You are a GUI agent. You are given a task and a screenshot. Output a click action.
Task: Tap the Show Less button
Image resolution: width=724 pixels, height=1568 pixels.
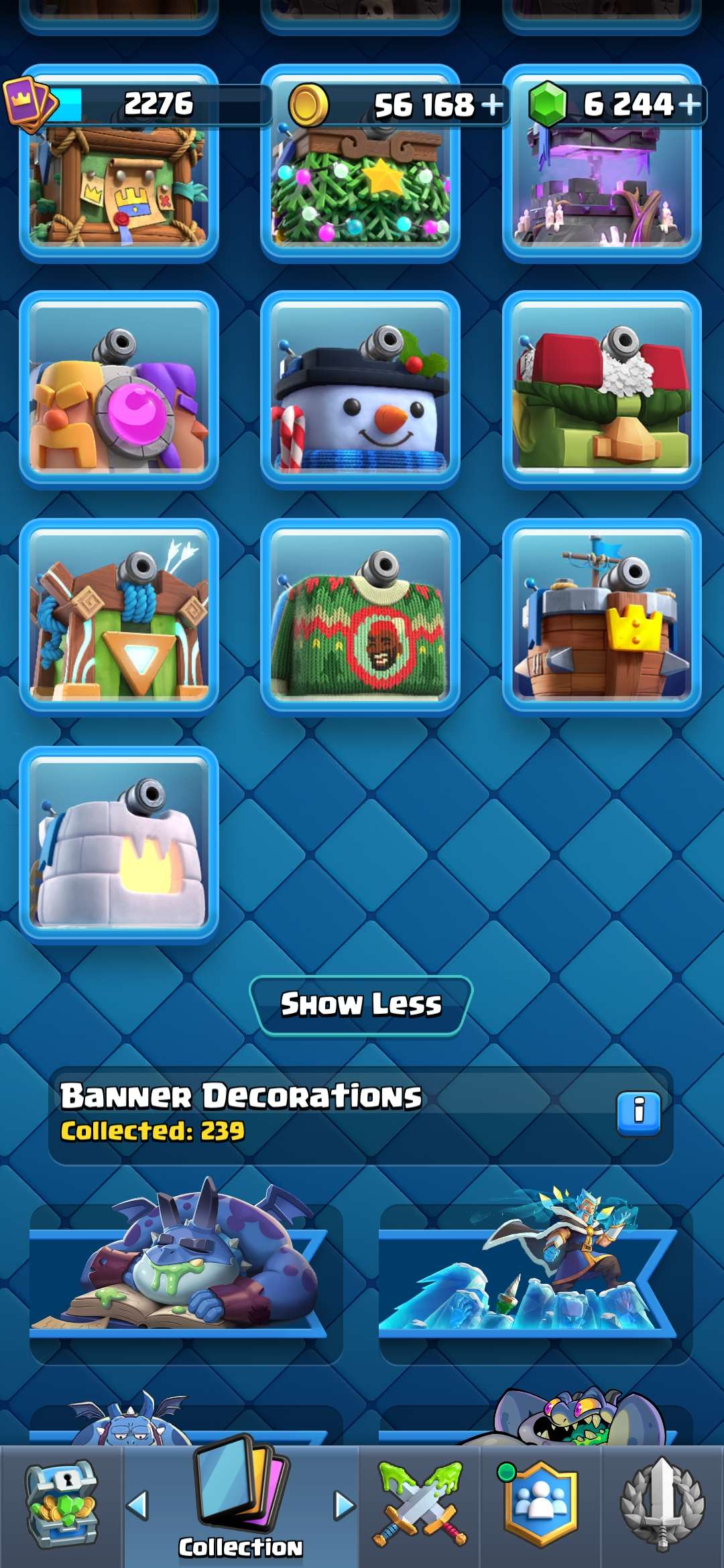coord(361,1005)
